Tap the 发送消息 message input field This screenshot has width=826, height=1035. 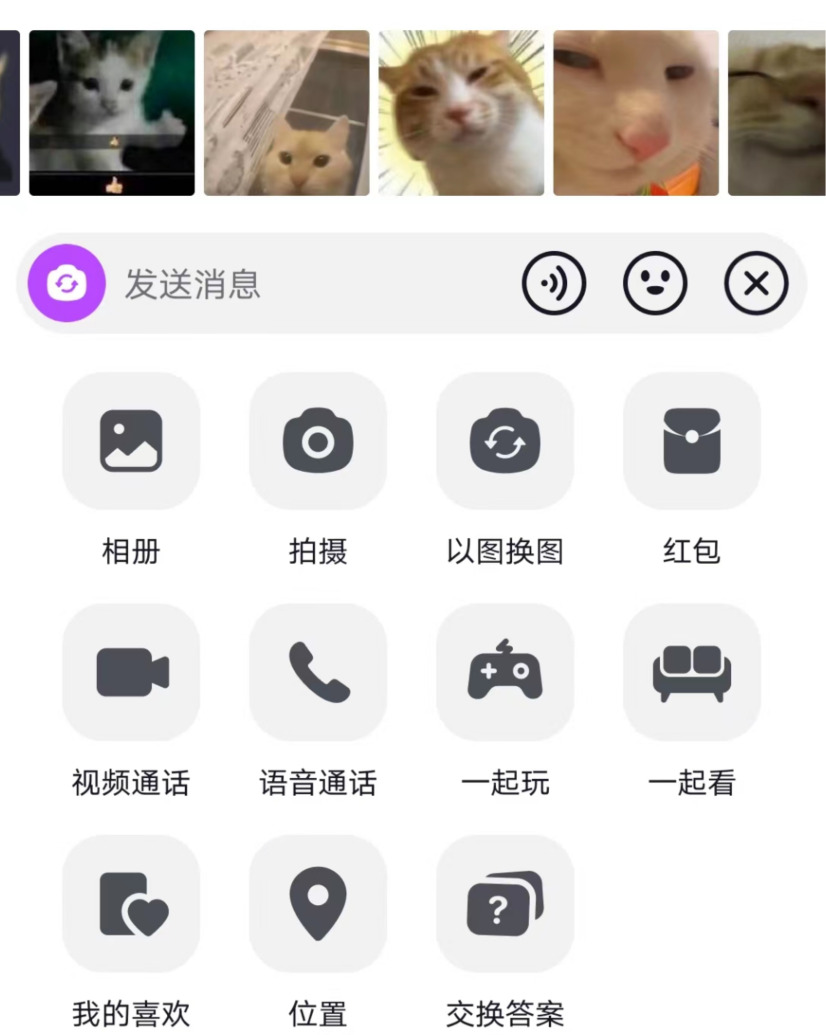[x=300, y=283]
